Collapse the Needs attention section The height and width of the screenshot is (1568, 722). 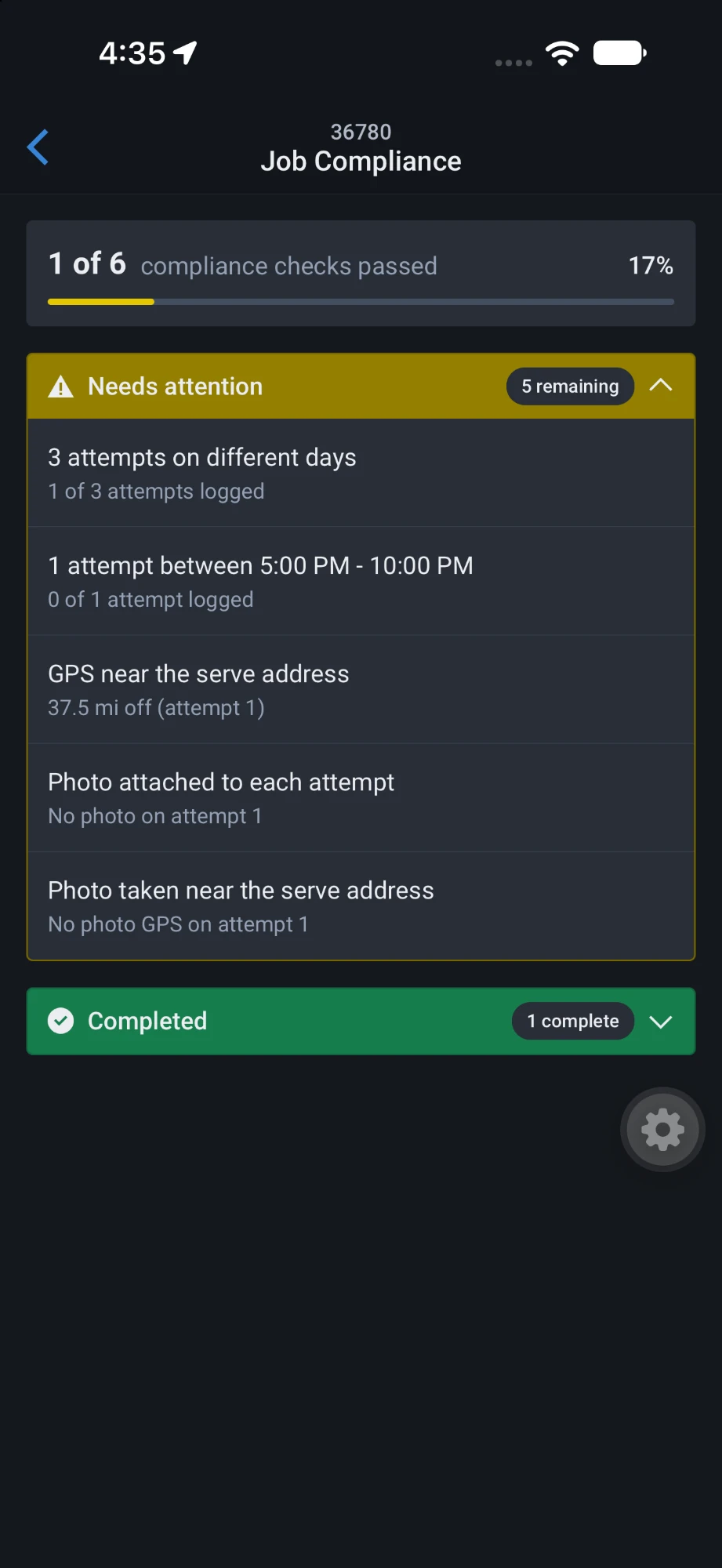pyautogui.click(x=661, y=385)
